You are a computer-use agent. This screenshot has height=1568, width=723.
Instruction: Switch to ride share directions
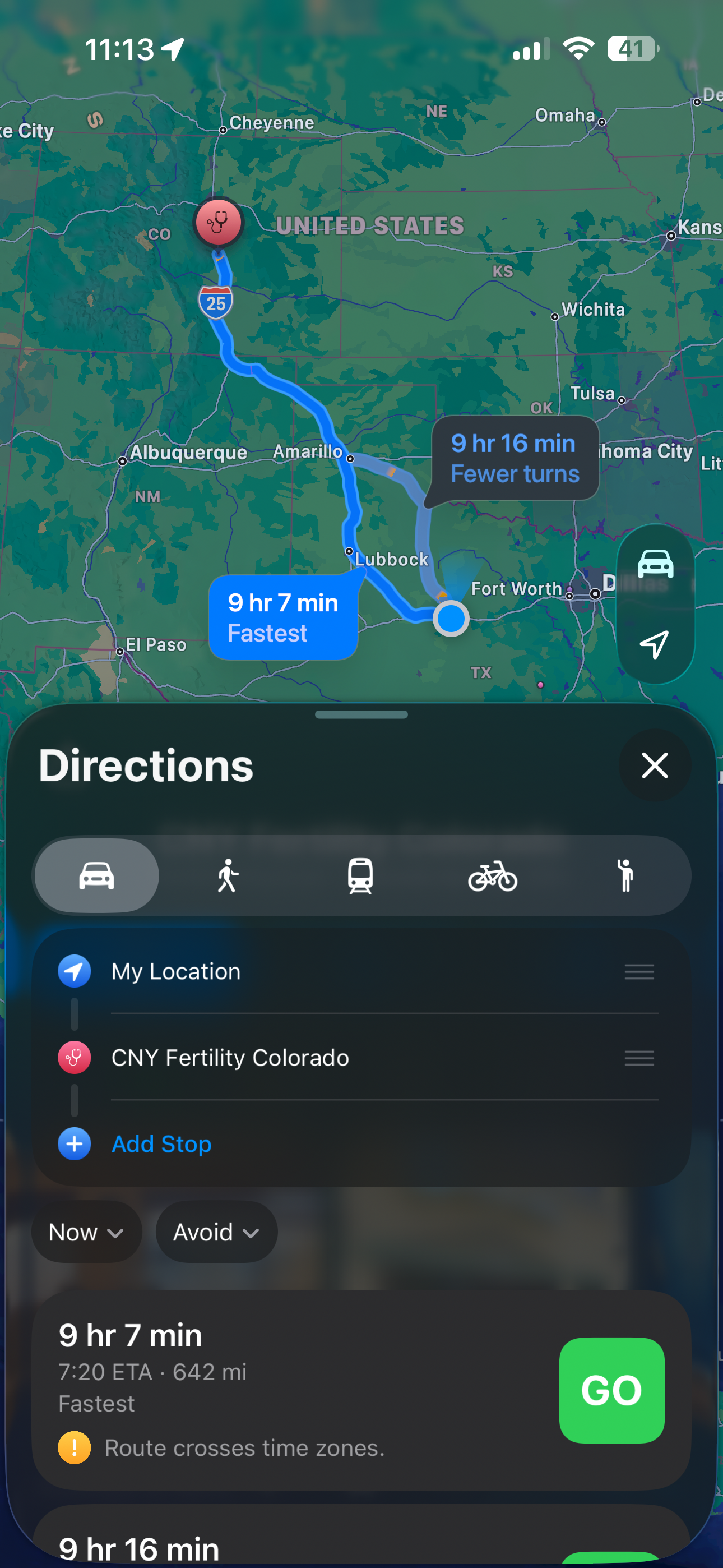pos(625,876)
